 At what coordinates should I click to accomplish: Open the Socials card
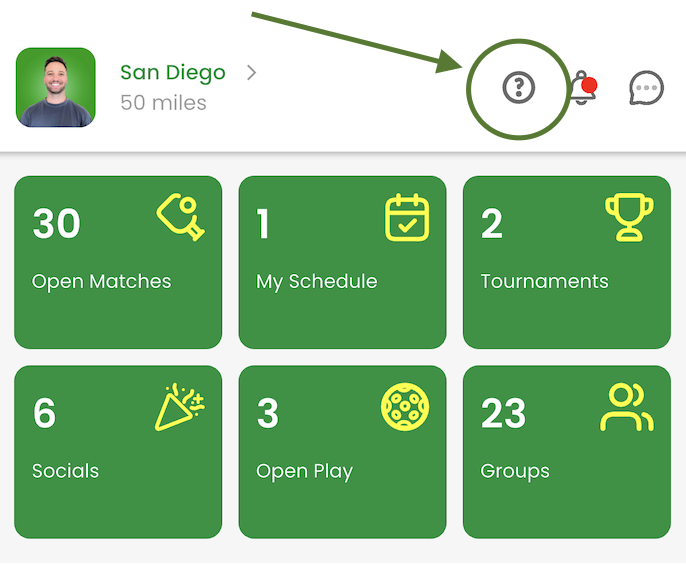pyautogui.click(x=118, y=452)
